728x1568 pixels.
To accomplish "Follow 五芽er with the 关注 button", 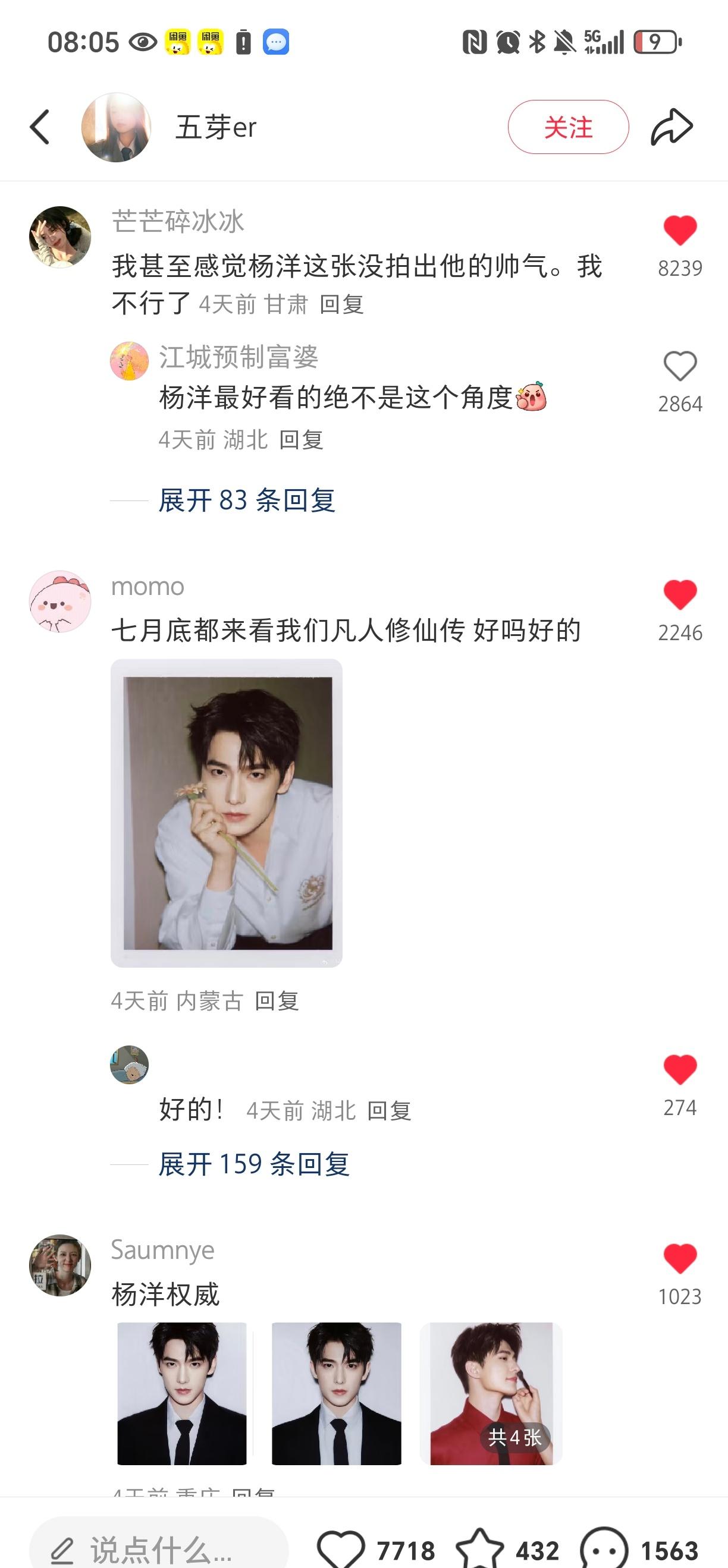I will (568, 127).
